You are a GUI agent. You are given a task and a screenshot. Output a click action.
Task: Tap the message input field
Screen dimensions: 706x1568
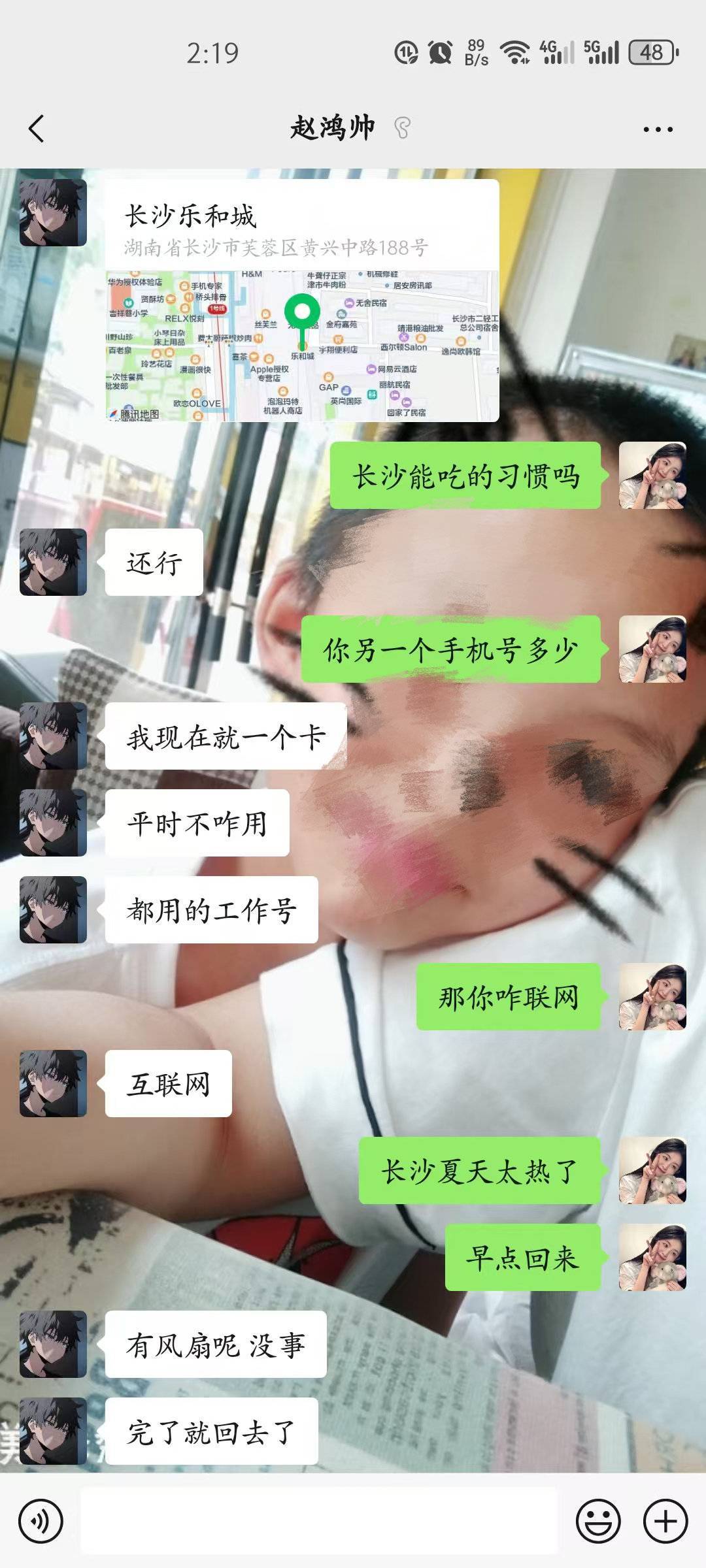click(x=319, y=1522)
